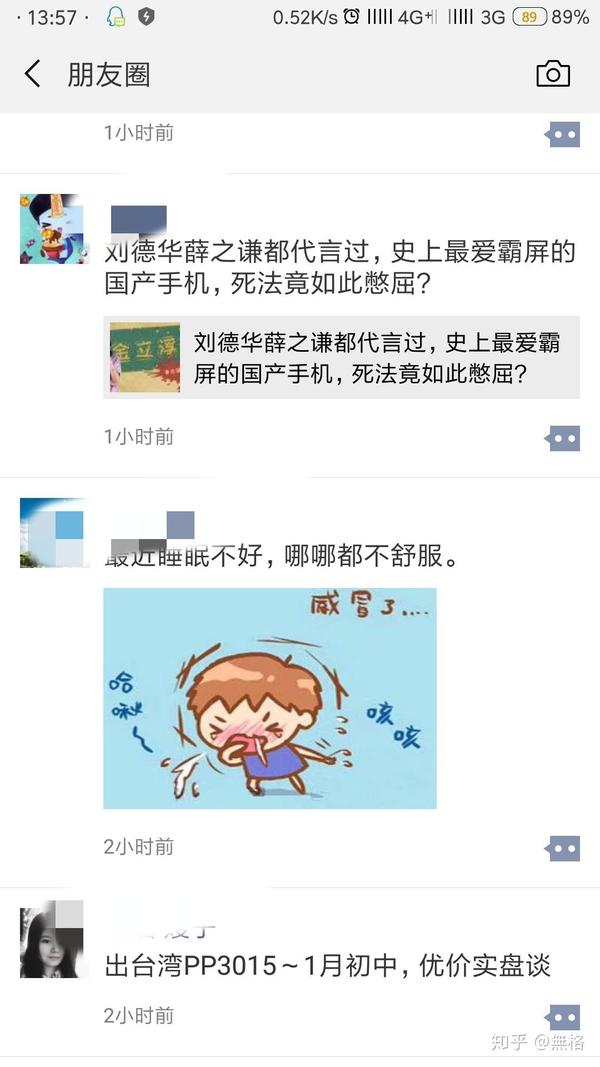Open comment menu under the 刘德华薛之谦 post
This screenshot has height=1067, width=600.
click(x=564, y=437)
